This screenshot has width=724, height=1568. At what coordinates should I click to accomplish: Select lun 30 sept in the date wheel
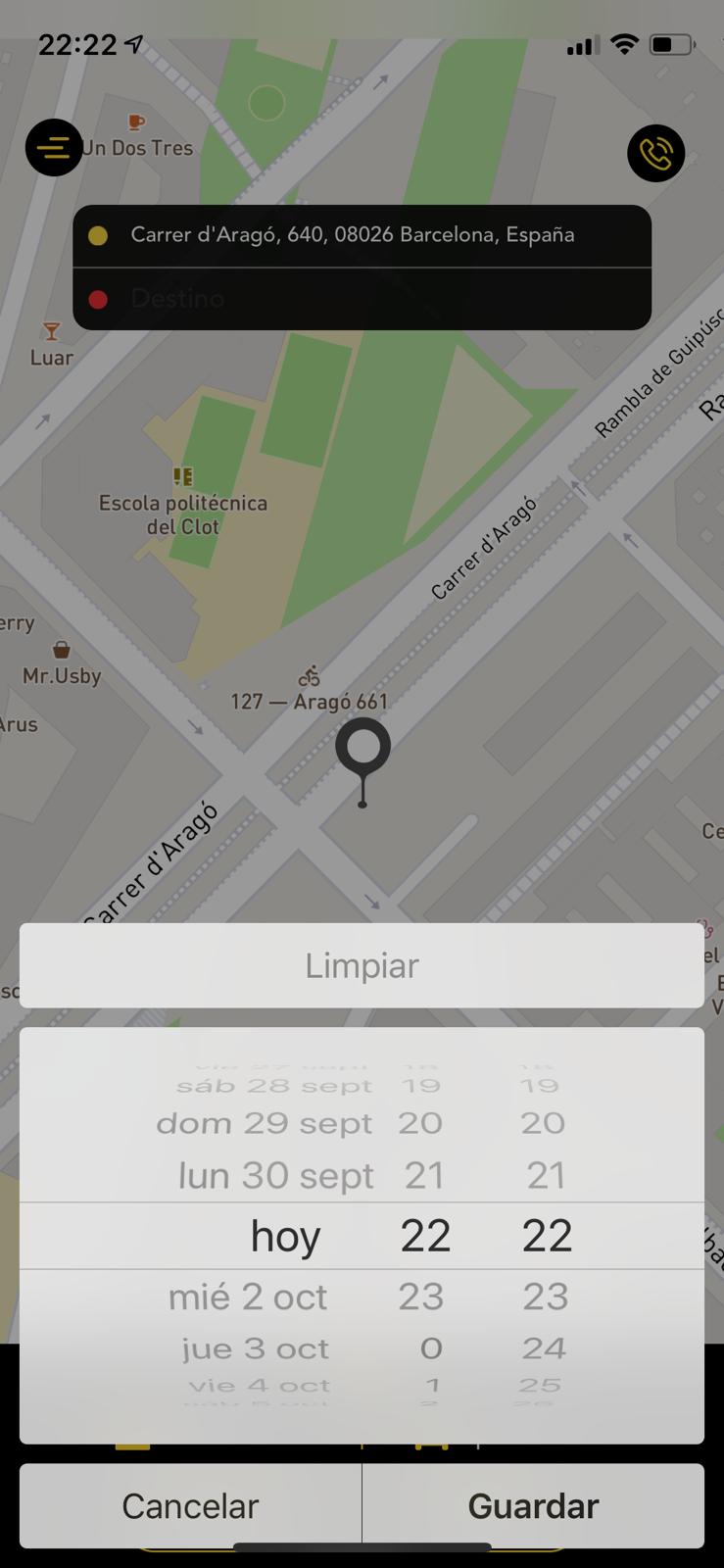[276, 1175]
